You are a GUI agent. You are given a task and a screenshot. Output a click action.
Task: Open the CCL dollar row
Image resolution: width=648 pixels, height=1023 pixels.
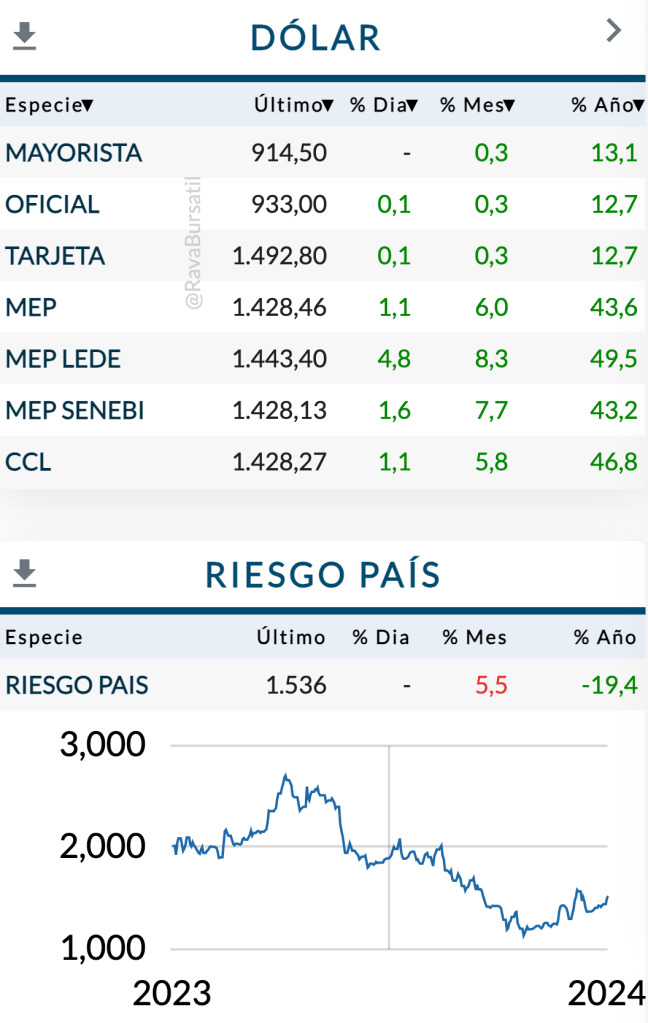tap(28, 462)
